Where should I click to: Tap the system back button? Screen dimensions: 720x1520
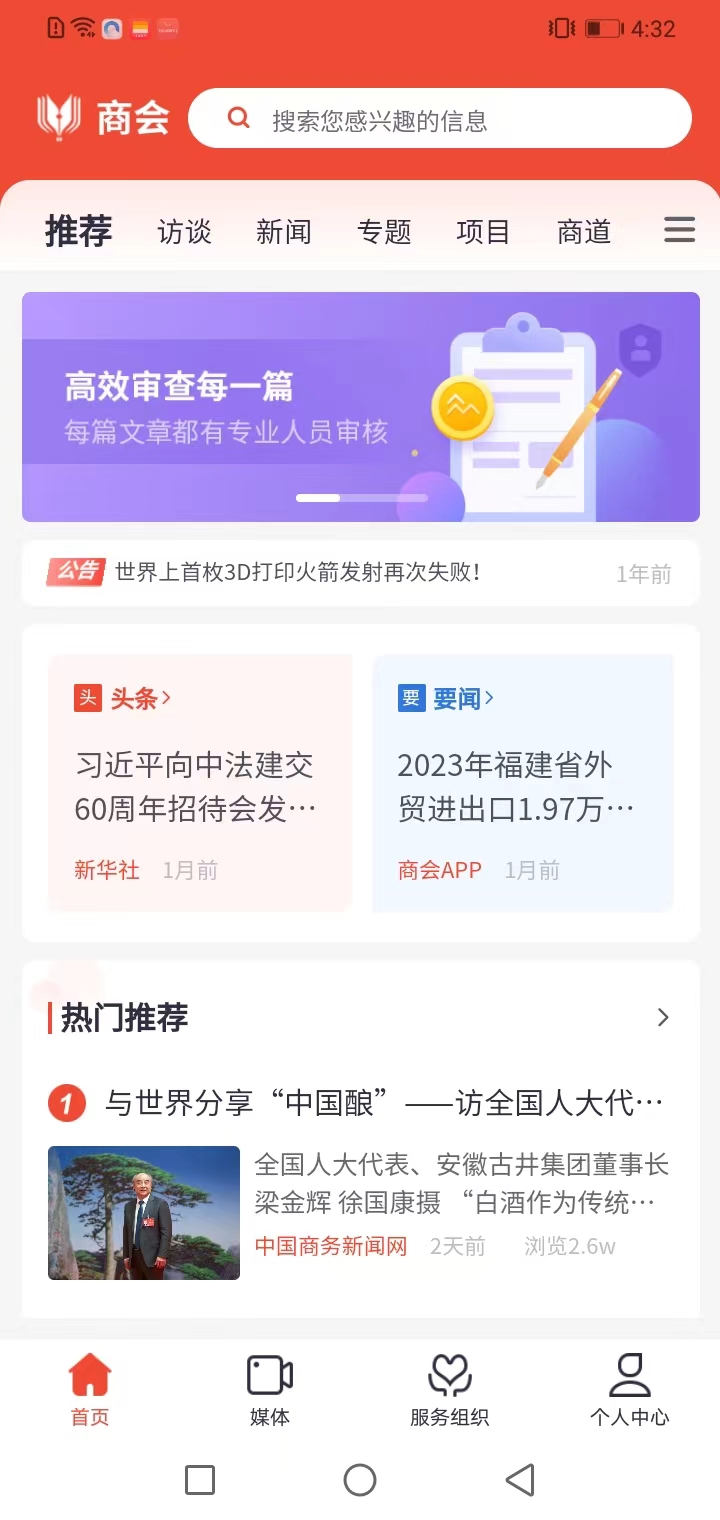(x=520, y=1480)
